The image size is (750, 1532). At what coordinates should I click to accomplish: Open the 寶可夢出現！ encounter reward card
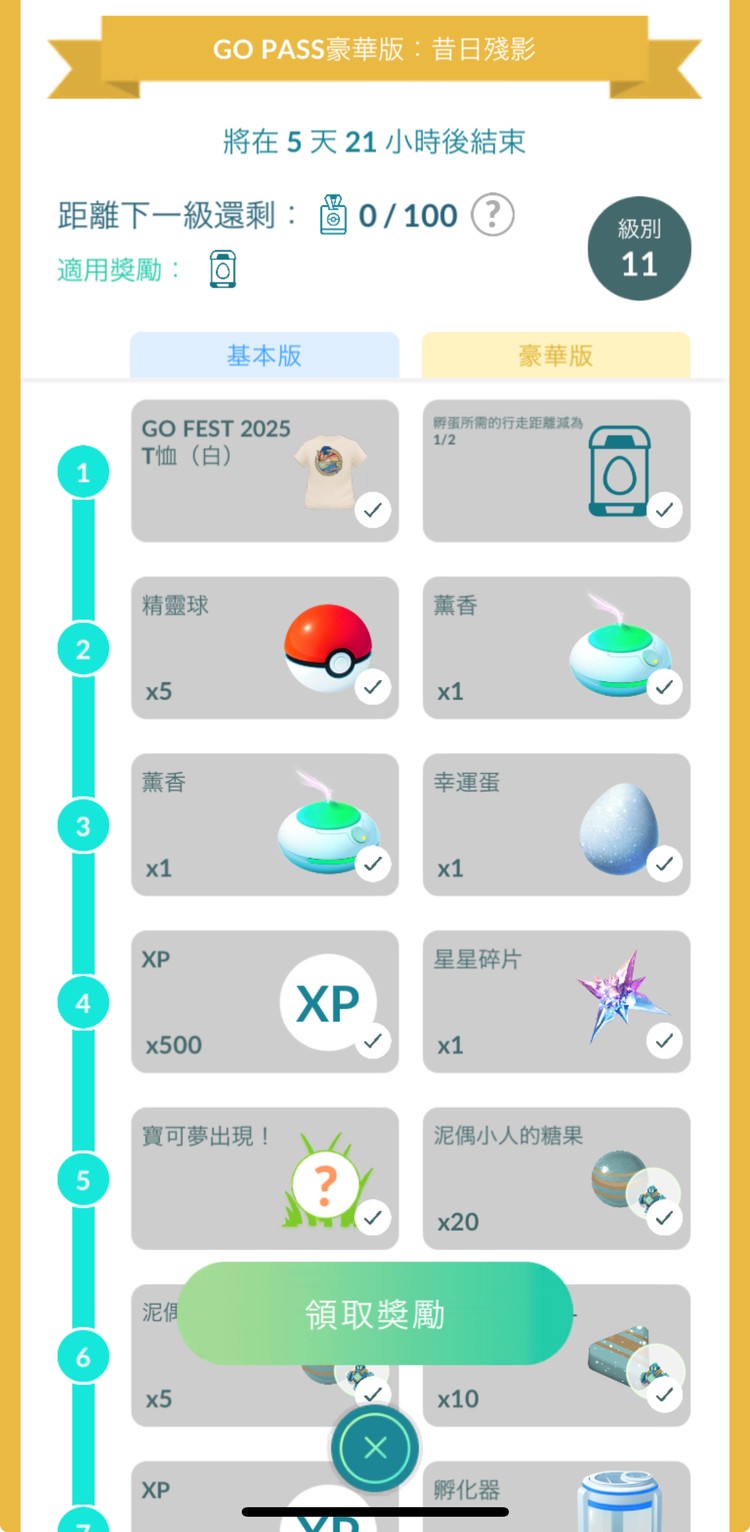click(264, 1178)
